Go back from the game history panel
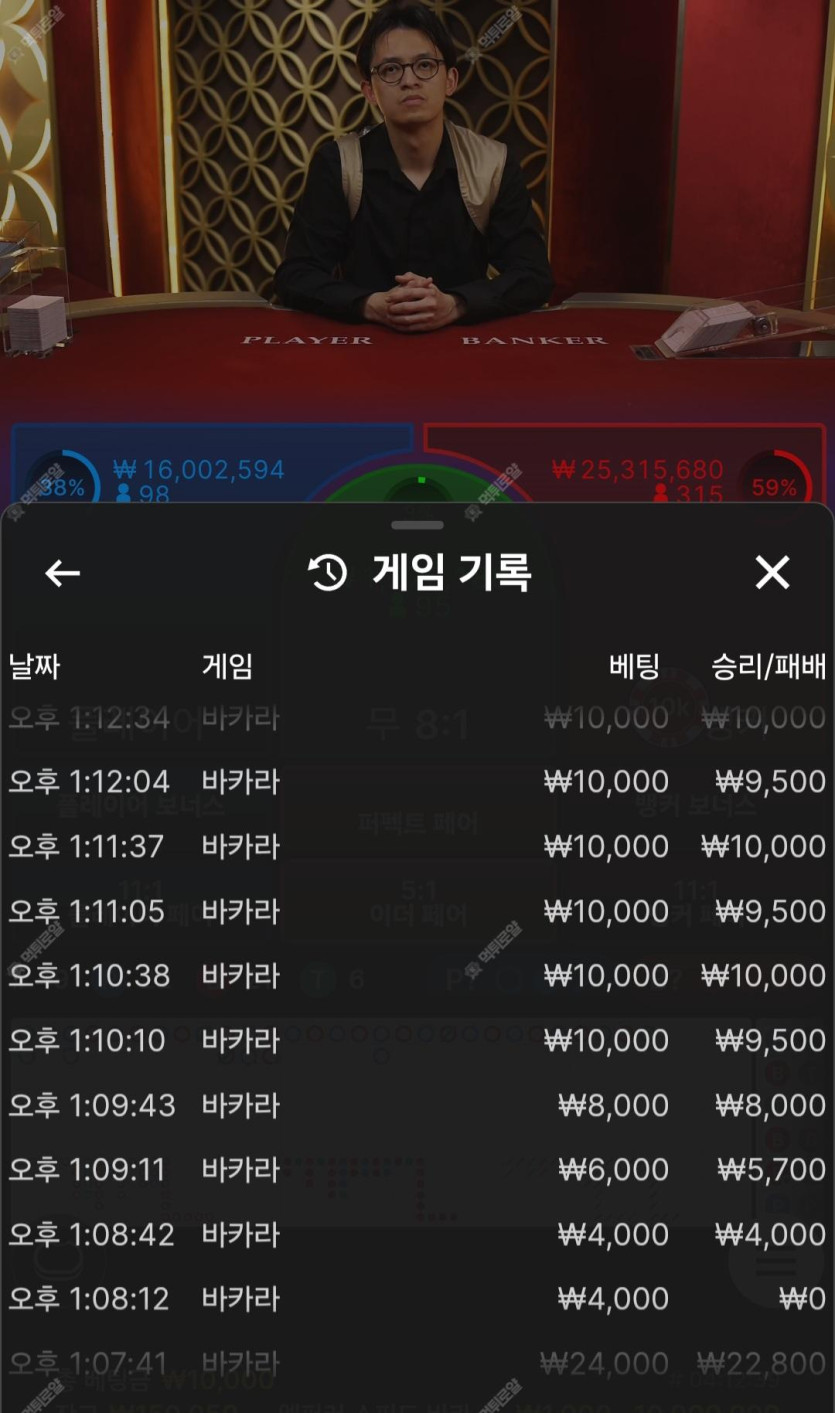Image resolution: width=835 pixels, height=1413 pixels. (x=62, y=573)
